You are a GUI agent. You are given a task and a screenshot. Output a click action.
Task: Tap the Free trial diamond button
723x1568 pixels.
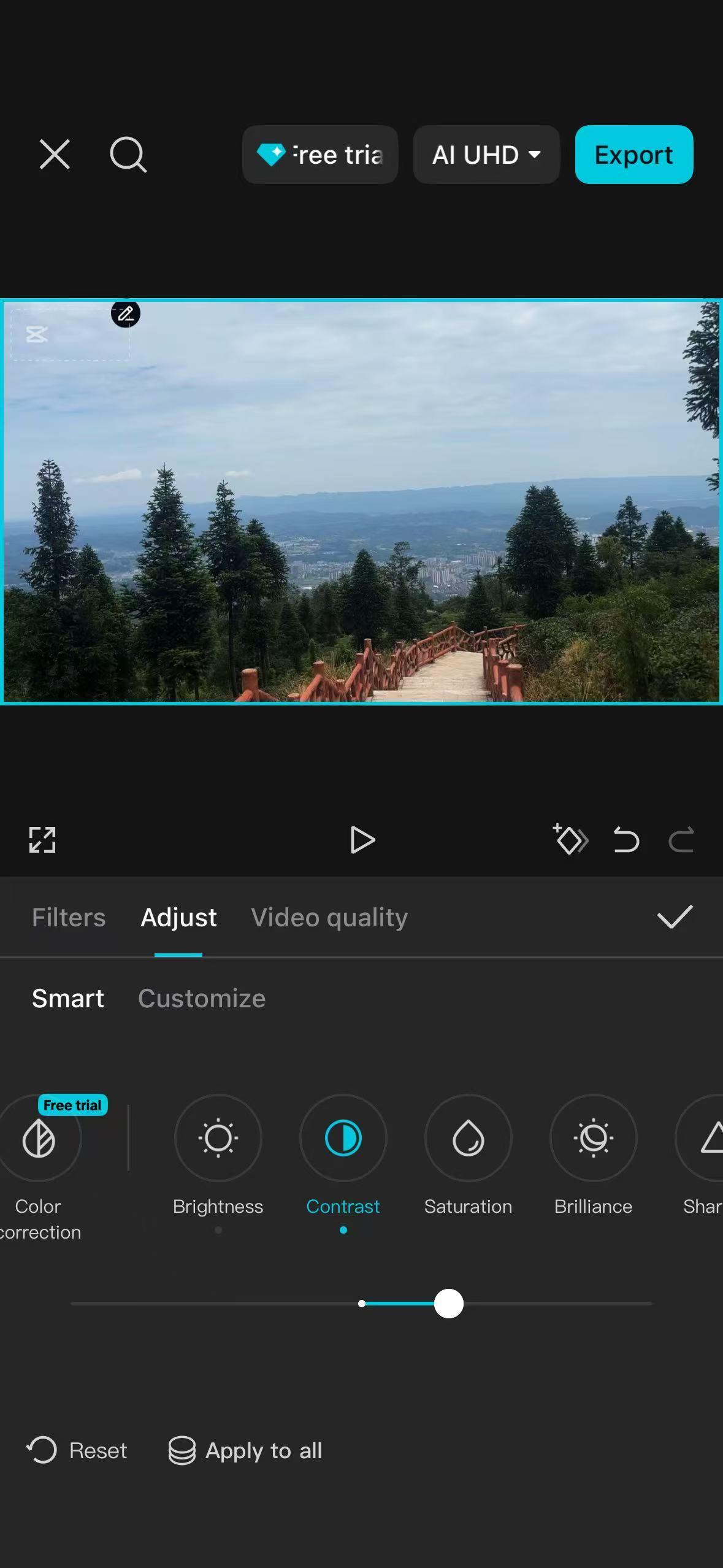320,155
